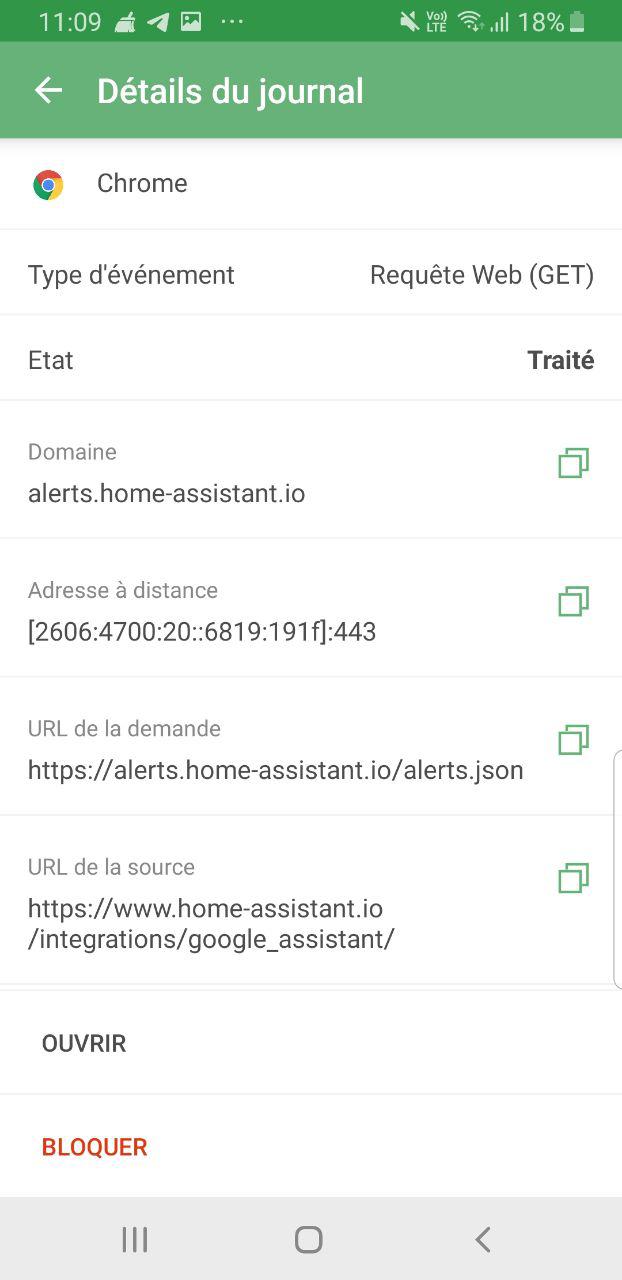Viewport: 622px width, 1280px height.
Task: Copy the URL de la source
Action: 573,877
